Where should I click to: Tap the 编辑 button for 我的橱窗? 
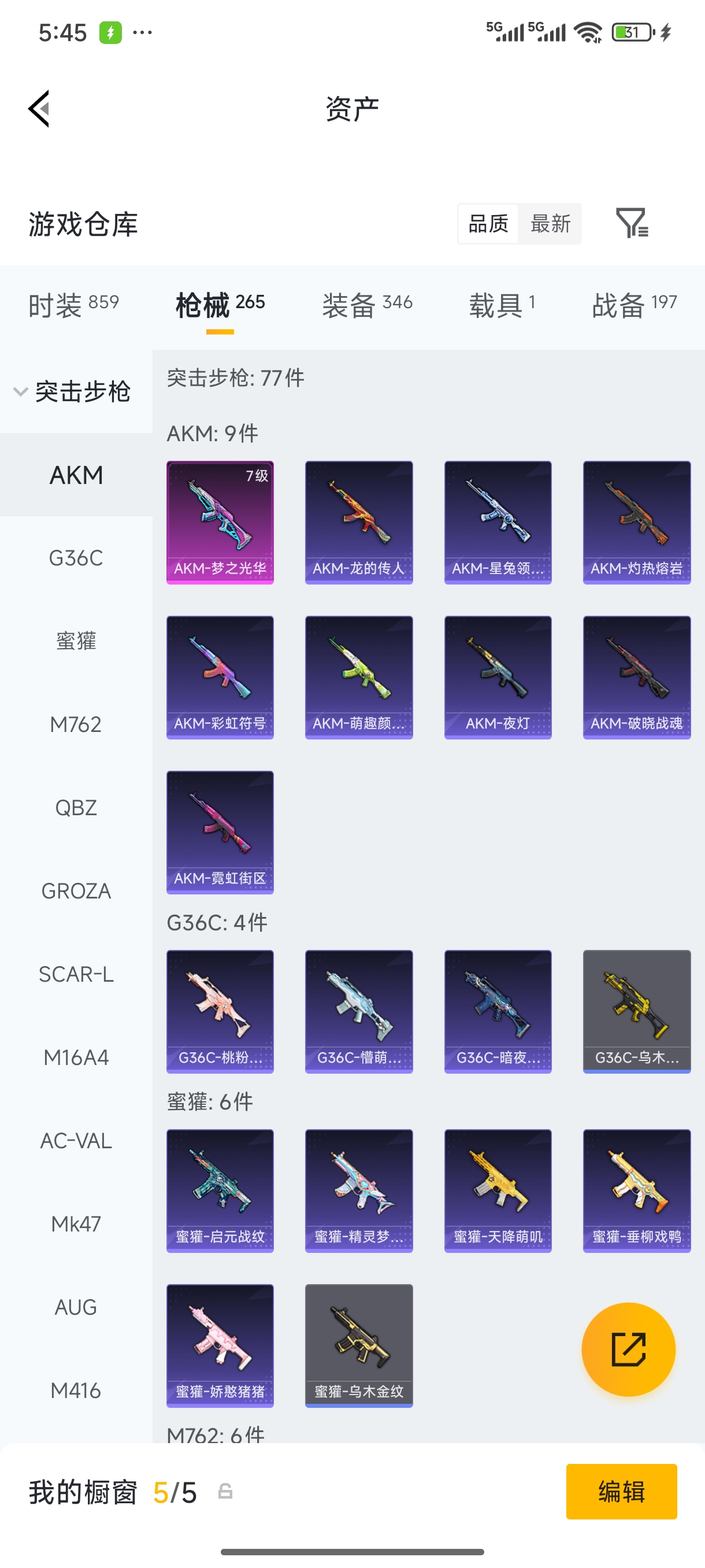click(621, 1491)
